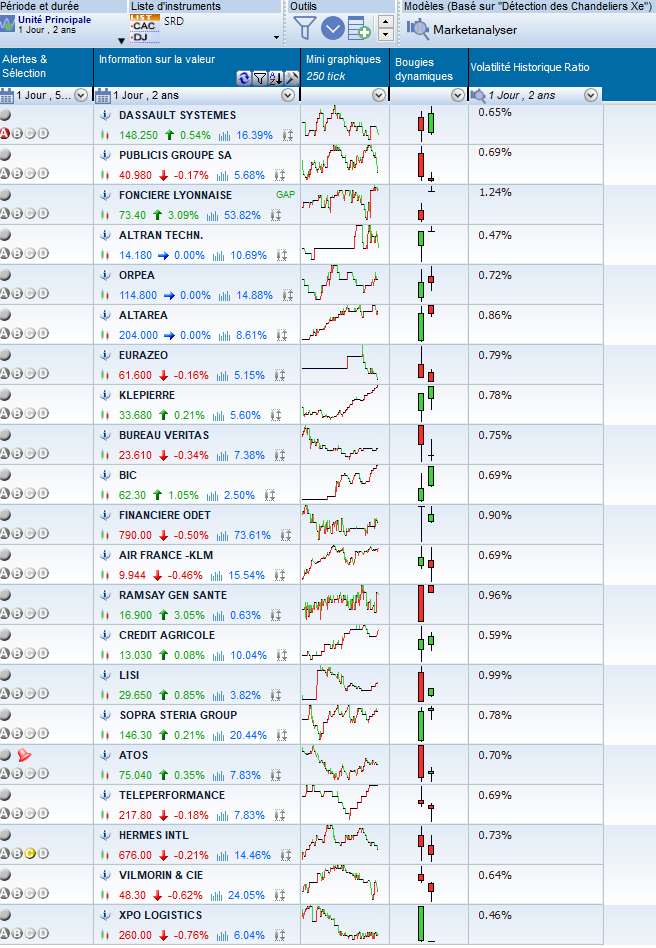Expand the SRD instrument list dropdown
Screen dimensions: 656x948
pos(276,37)
